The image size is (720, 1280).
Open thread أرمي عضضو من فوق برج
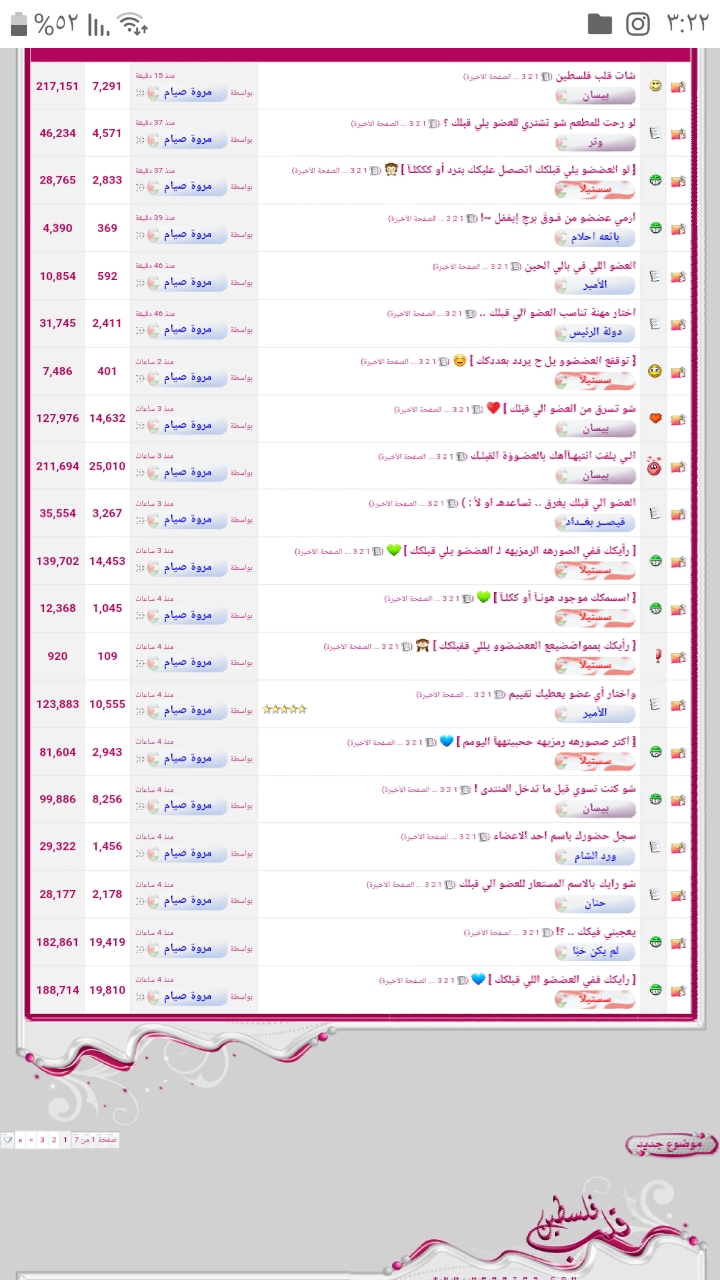coord(562,218)
